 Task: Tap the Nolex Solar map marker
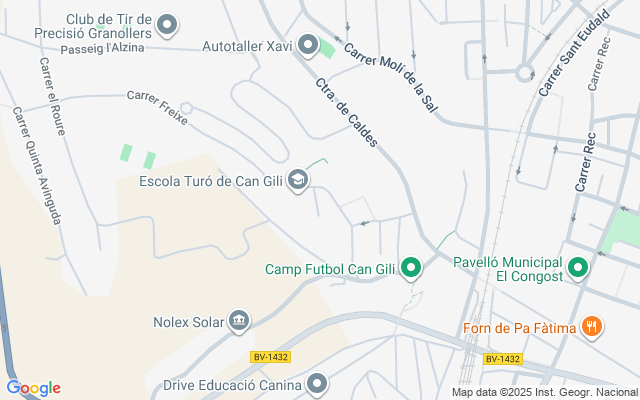click(239, 321)
